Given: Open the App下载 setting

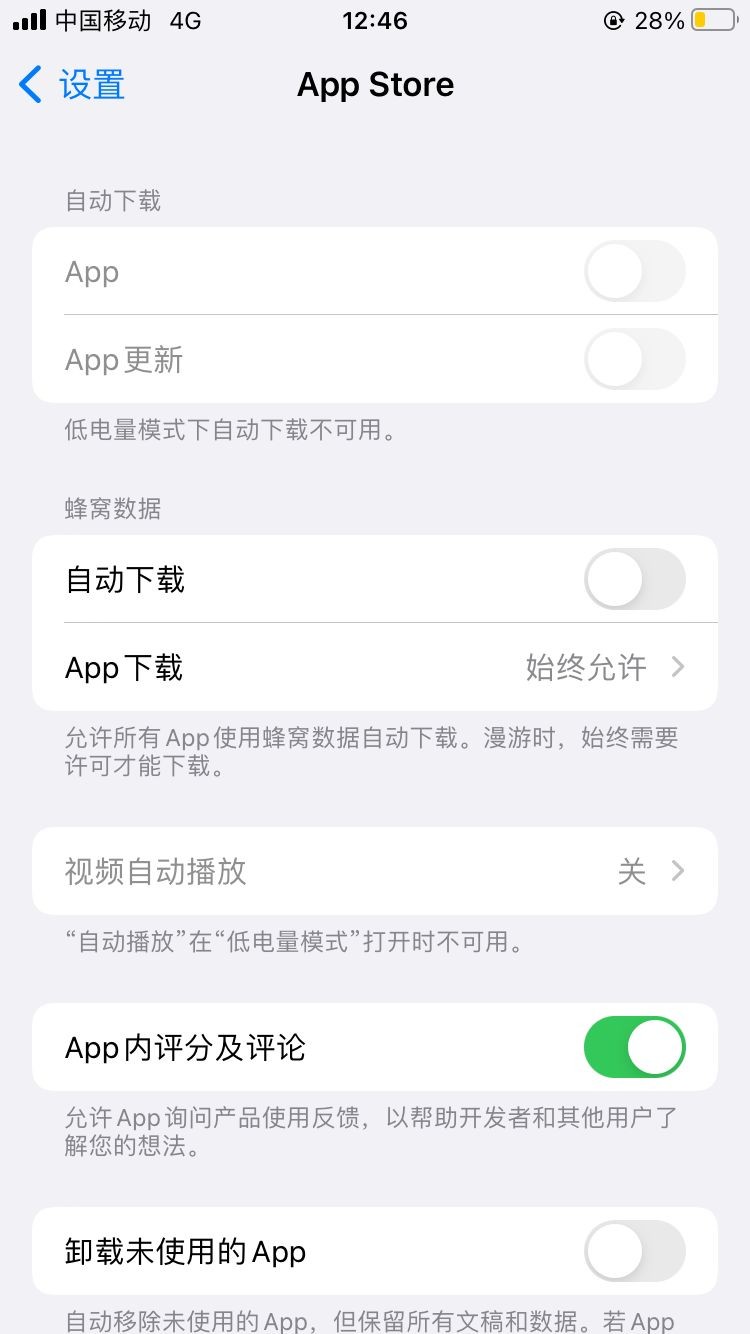Looking at the screenshot, I should (375, 667).
